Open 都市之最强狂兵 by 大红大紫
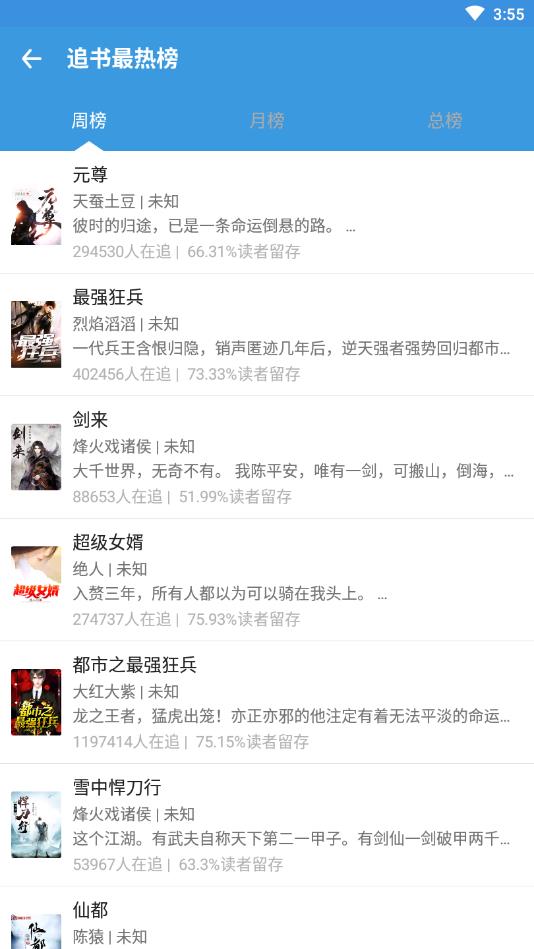Screen dimensions: 534x949 point(267,703)
